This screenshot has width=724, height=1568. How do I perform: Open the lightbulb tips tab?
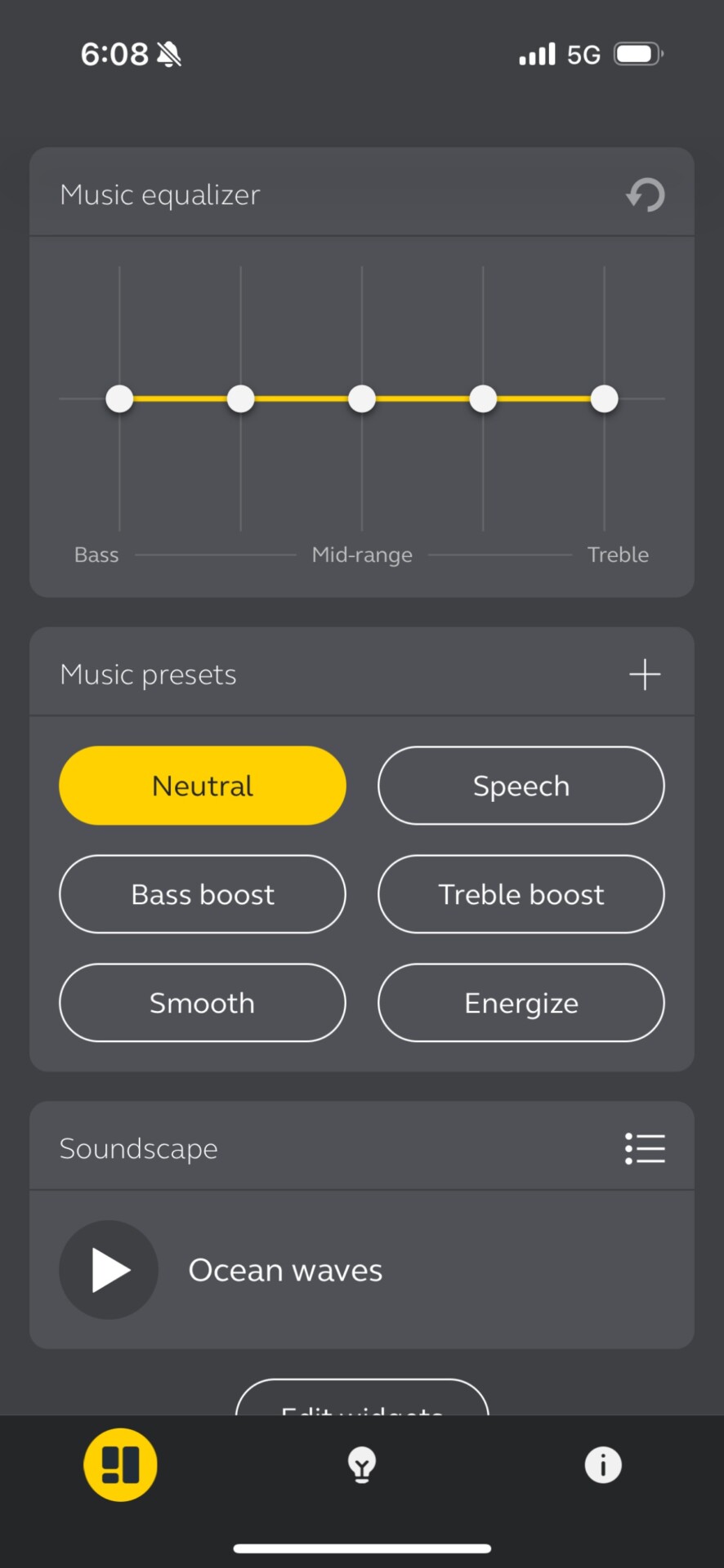coord(362,1465)
